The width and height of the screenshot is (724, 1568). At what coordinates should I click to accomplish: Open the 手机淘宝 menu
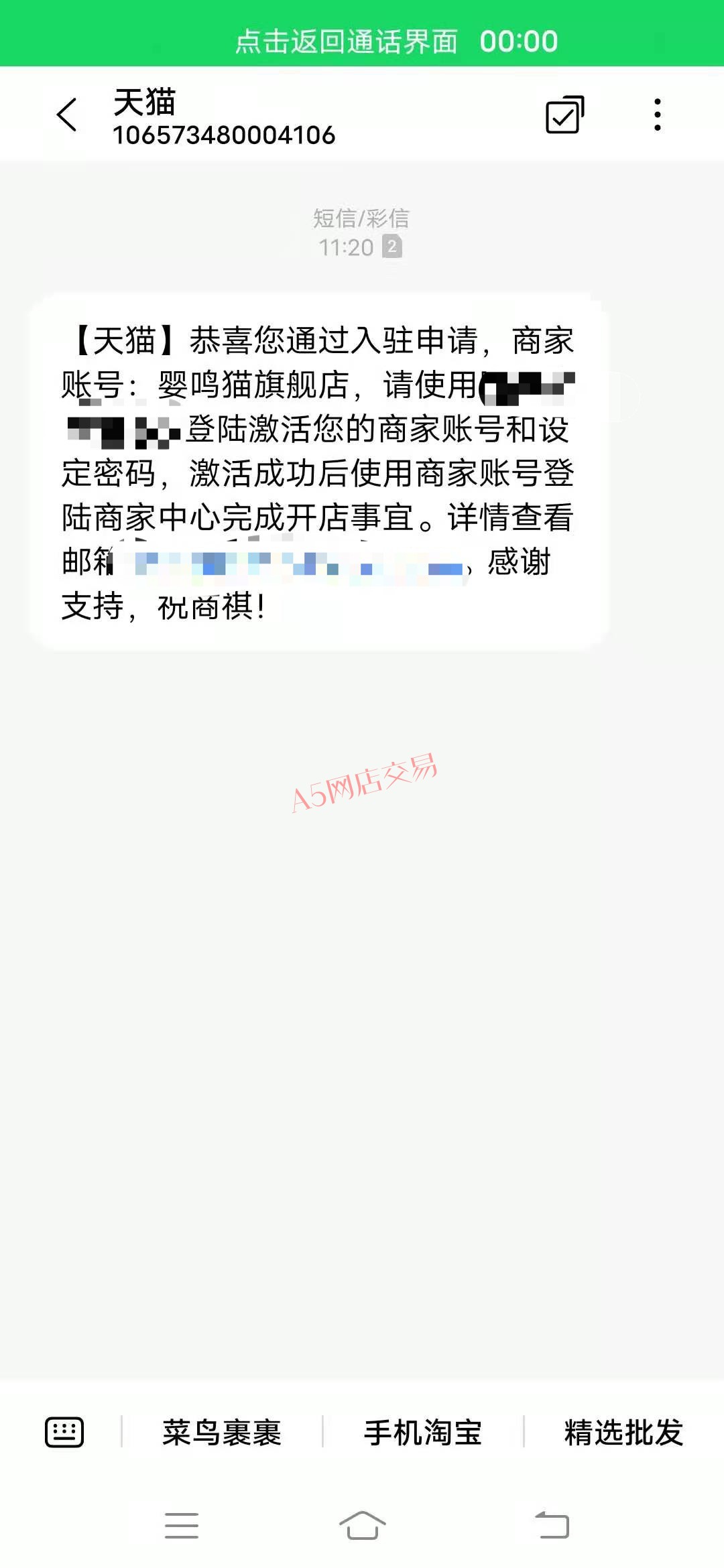(423, 1433)
